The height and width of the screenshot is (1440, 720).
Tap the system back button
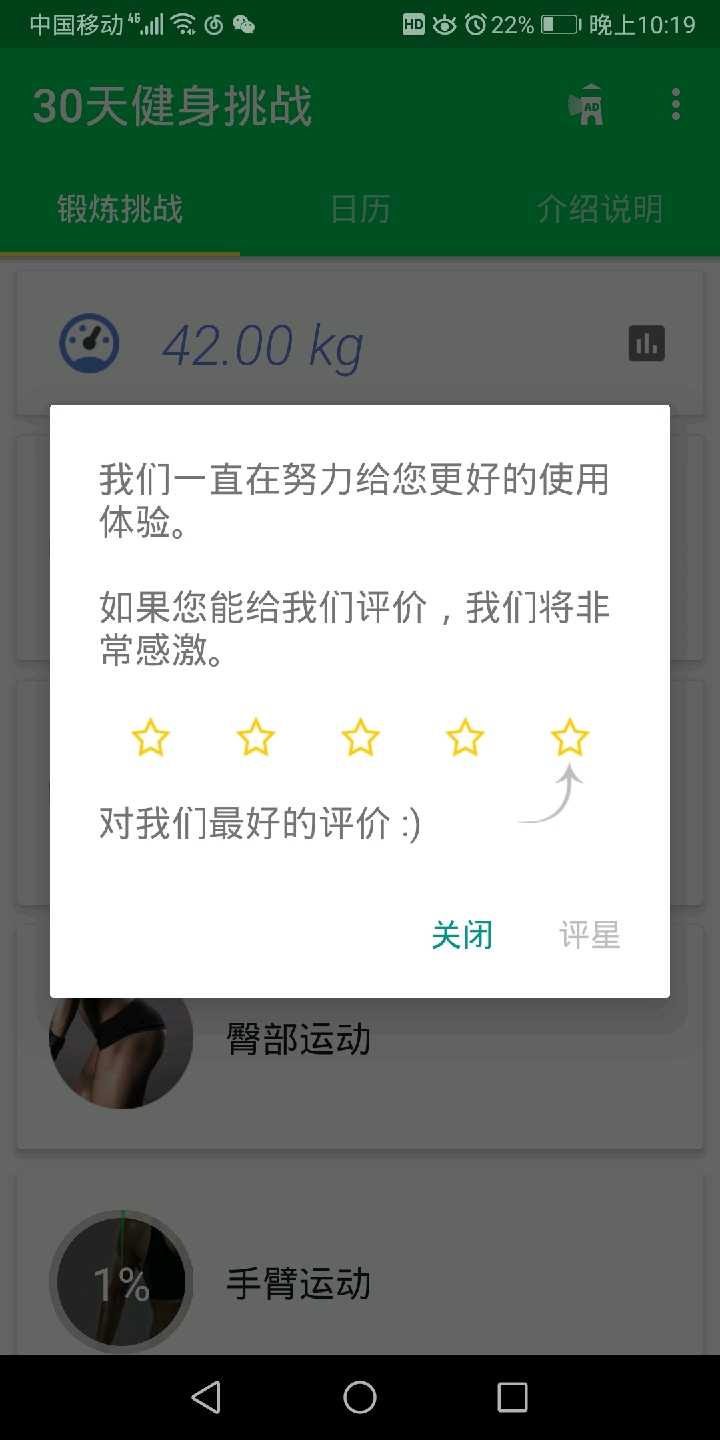click(x=206, y=1397)
